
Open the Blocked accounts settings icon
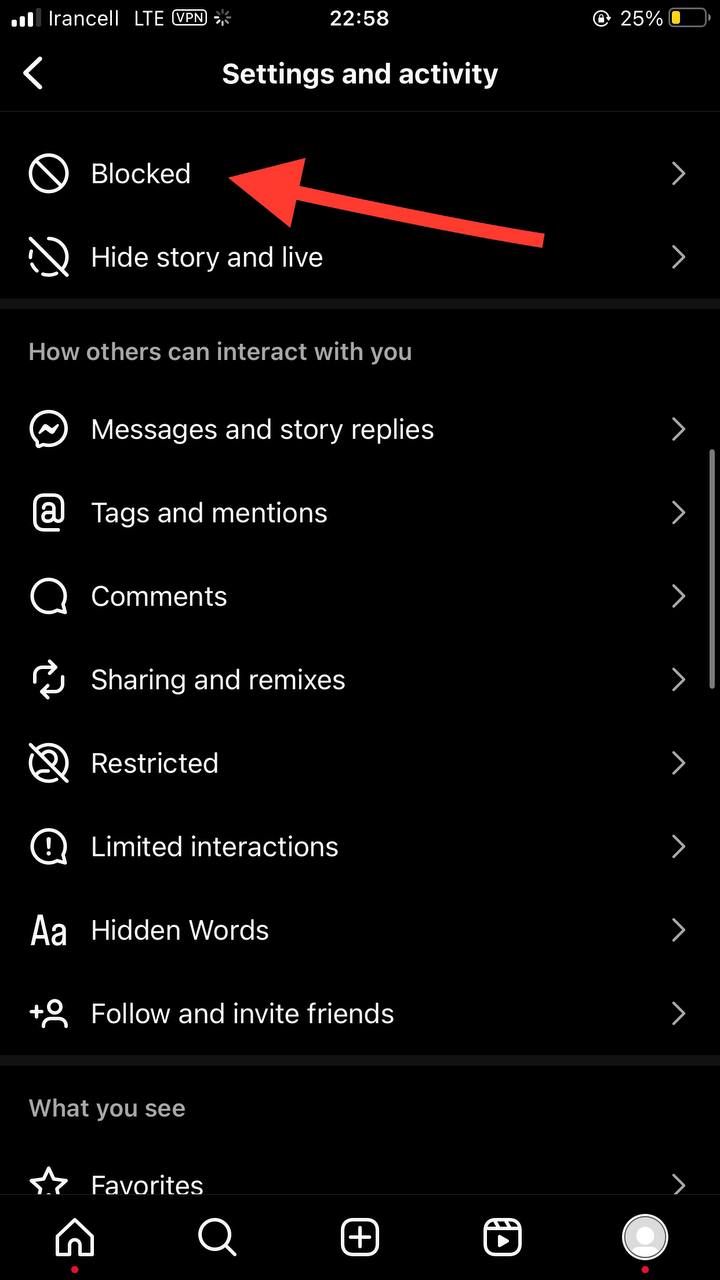tap(47, 173)
